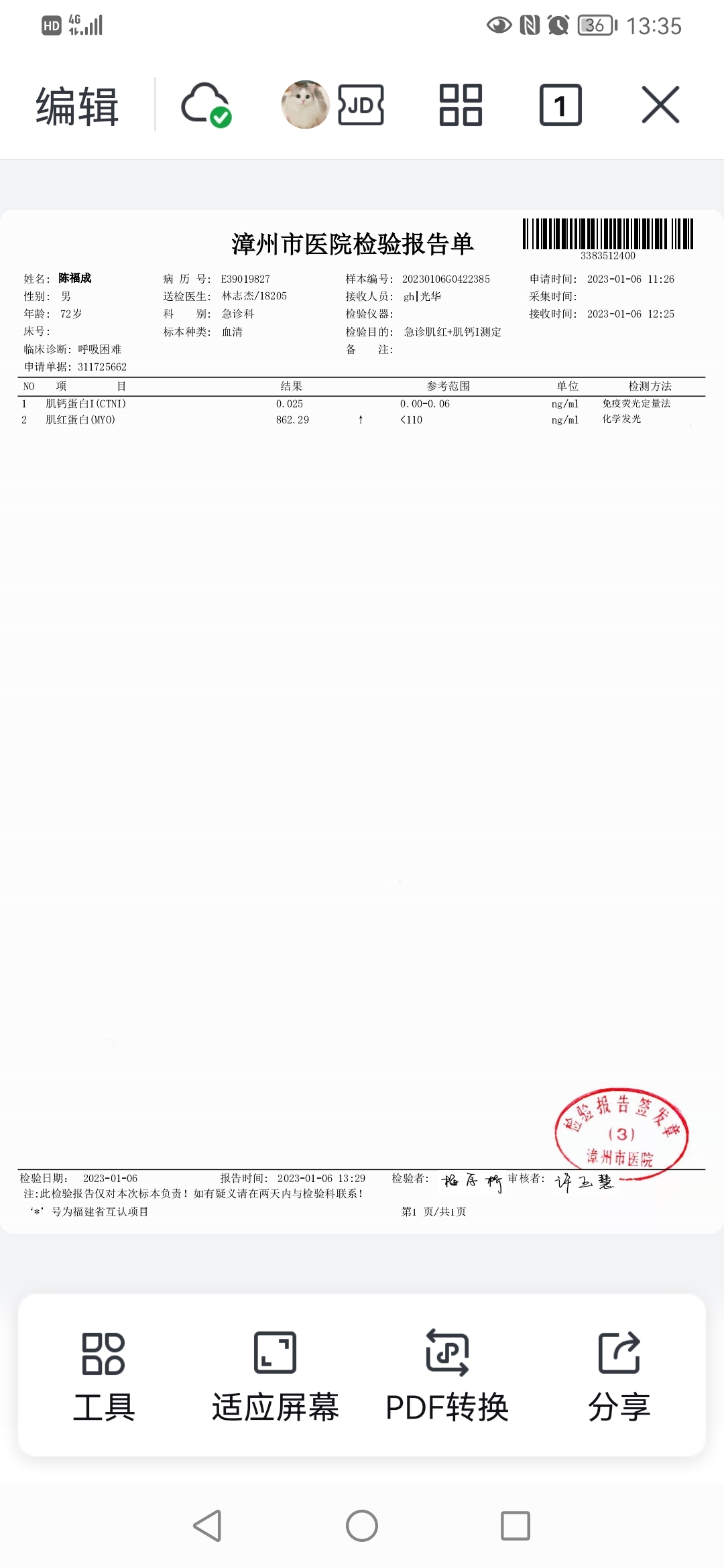724x1568 pixels.
Task: Open the thumbnail grid view
Action: [x=461, y=105]
